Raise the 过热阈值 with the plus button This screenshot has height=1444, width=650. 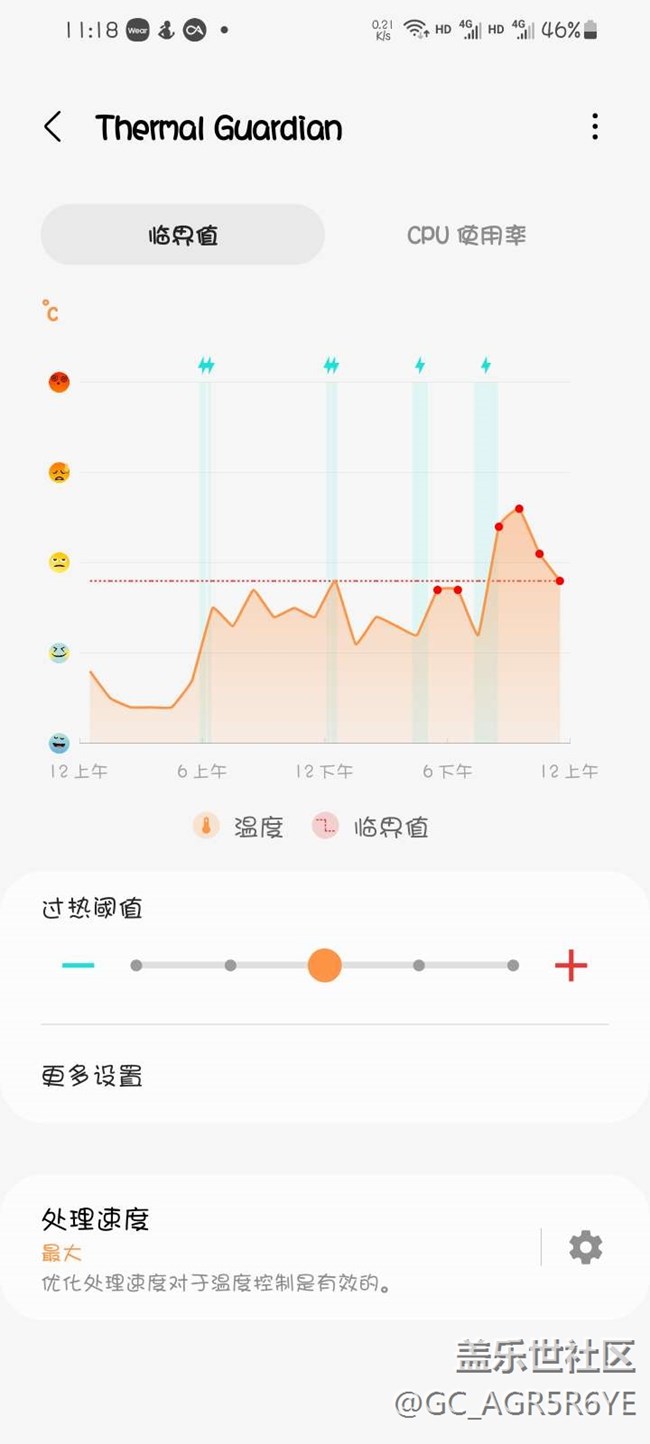tap(571, 966)
